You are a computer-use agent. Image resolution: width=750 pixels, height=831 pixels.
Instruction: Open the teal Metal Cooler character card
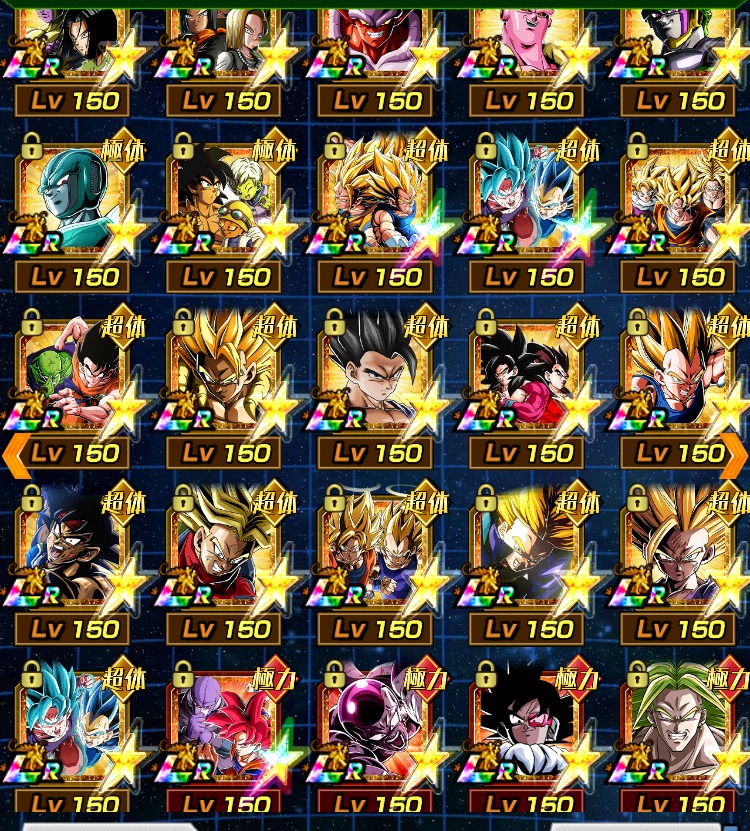73,200
